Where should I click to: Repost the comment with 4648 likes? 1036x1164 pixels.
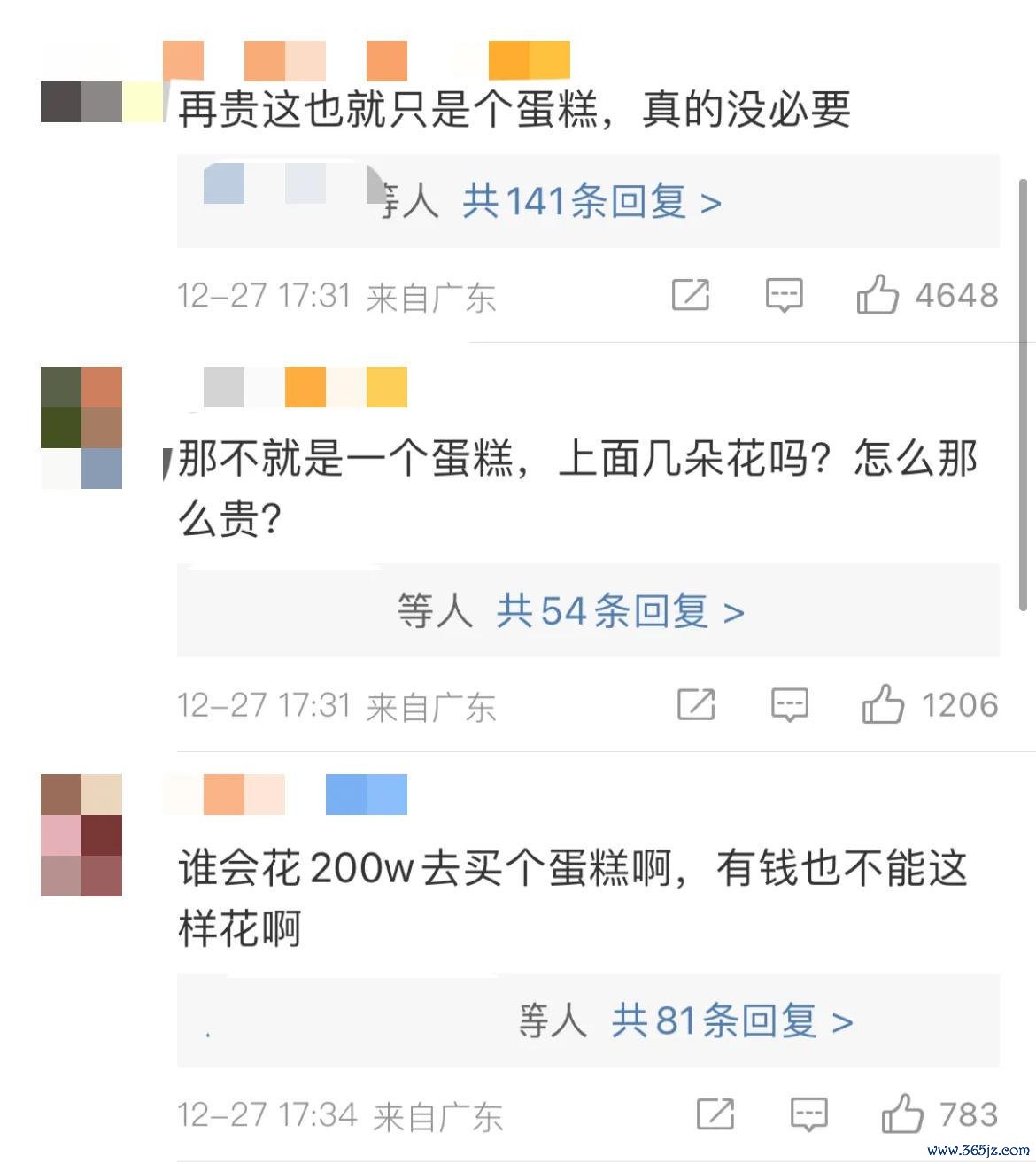(691, 295)
